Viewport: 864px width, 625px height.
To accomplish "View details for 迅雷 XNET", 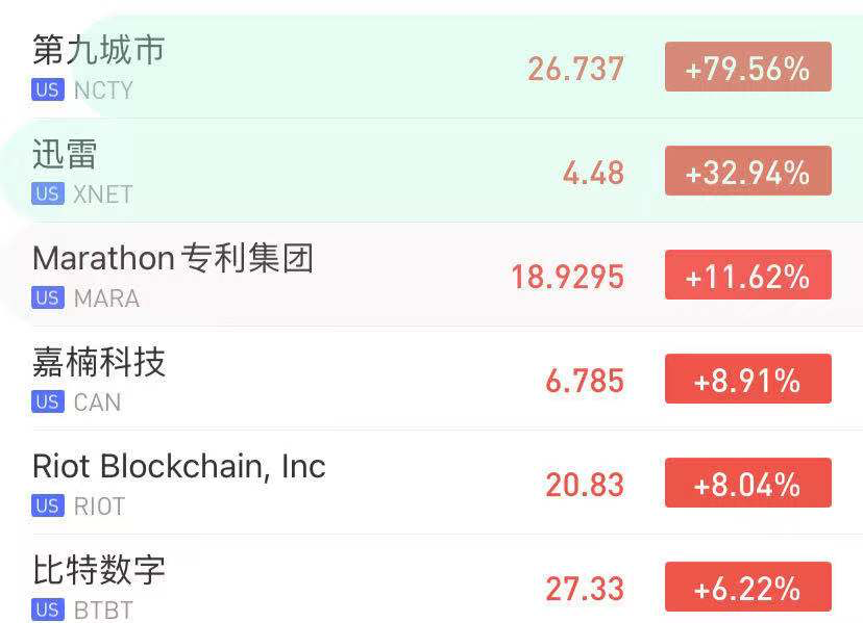I will [x=300, y=171].
